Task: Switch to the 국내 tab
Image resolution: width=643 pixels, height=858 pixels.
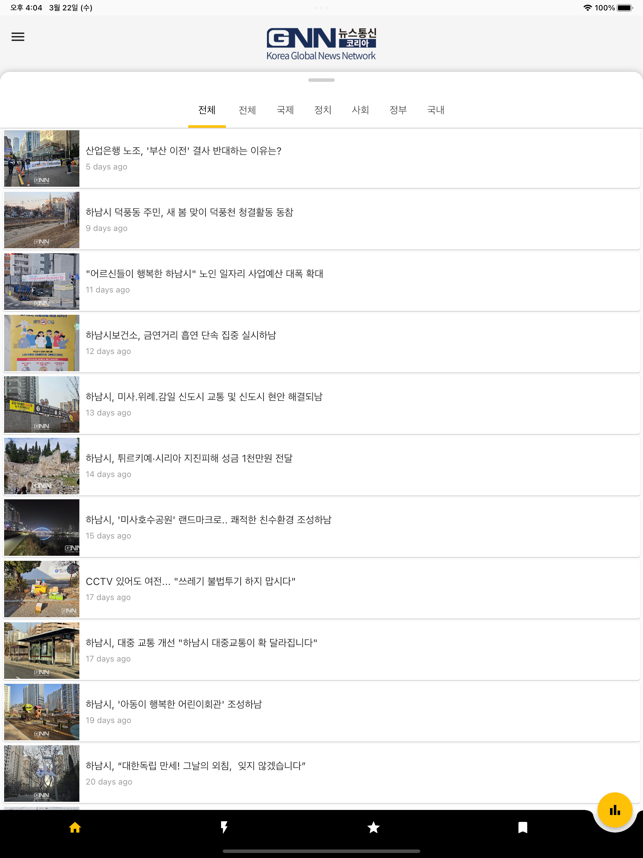Action: tap(436, 110)
